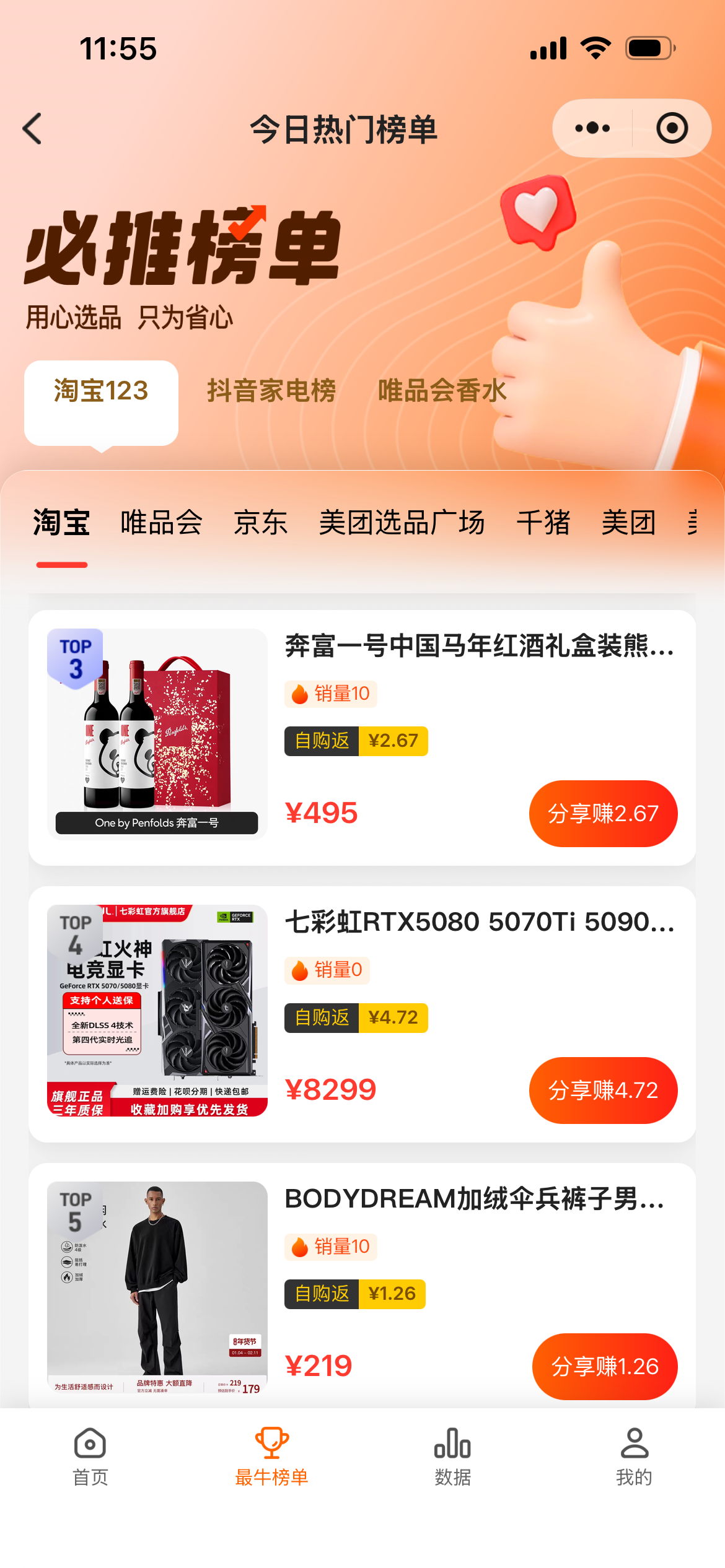This screenshot has height=1568, width=725.
Task: Share the wine item to earn 2.67
Action: (603, 813)
